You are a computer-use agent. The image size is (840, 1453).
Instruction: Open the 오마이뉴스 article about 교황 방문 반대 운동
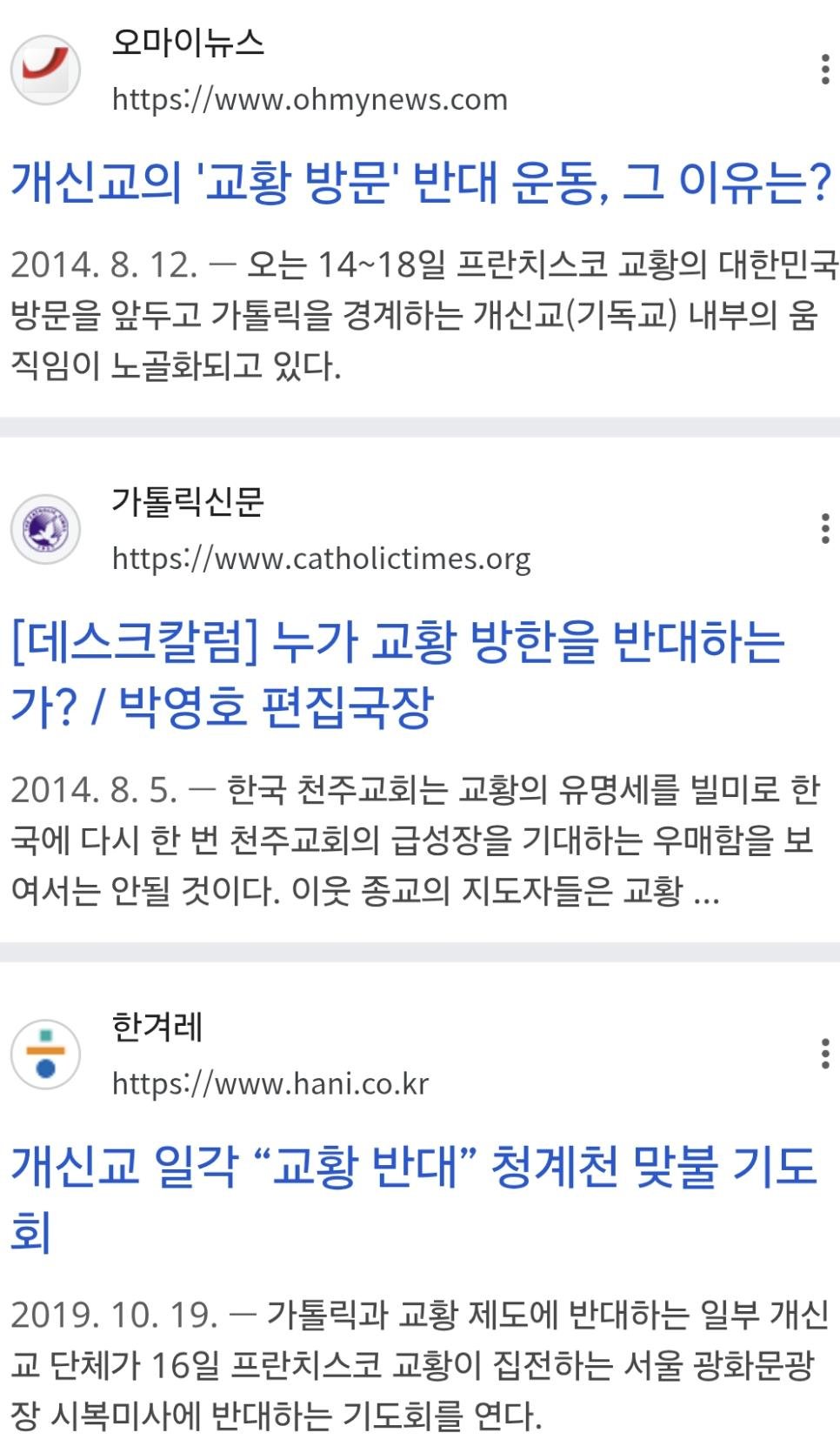(x=420, y=184)
